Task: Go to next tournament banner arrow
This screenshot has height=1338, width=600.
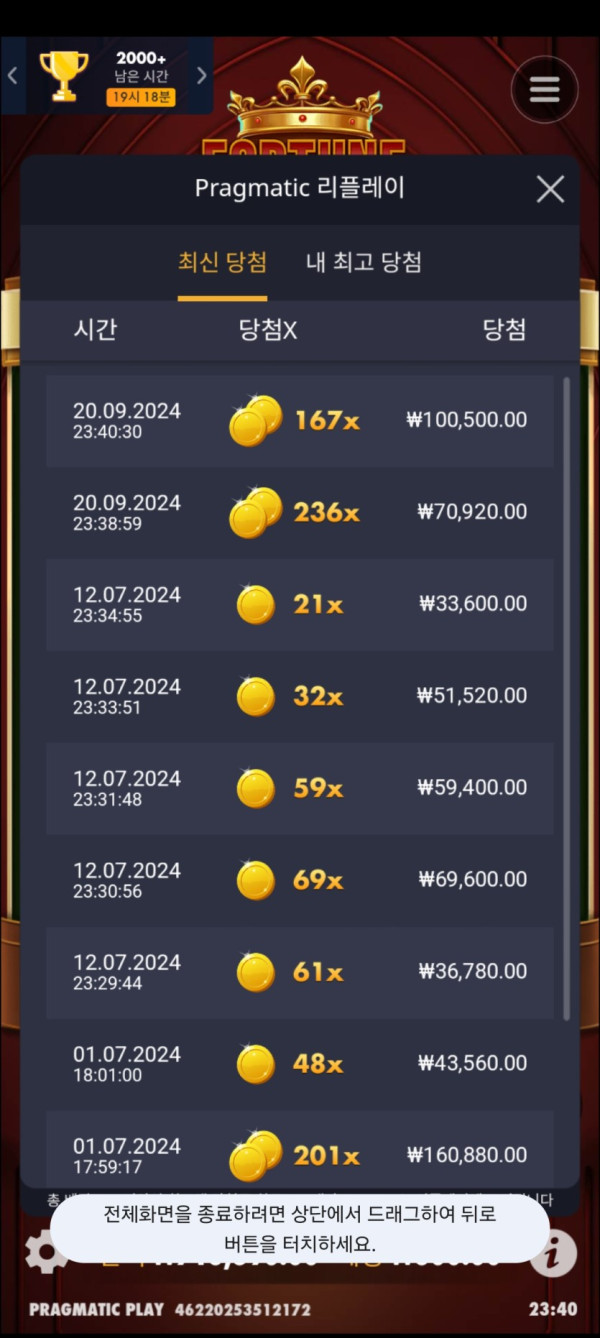Action: 201,75
